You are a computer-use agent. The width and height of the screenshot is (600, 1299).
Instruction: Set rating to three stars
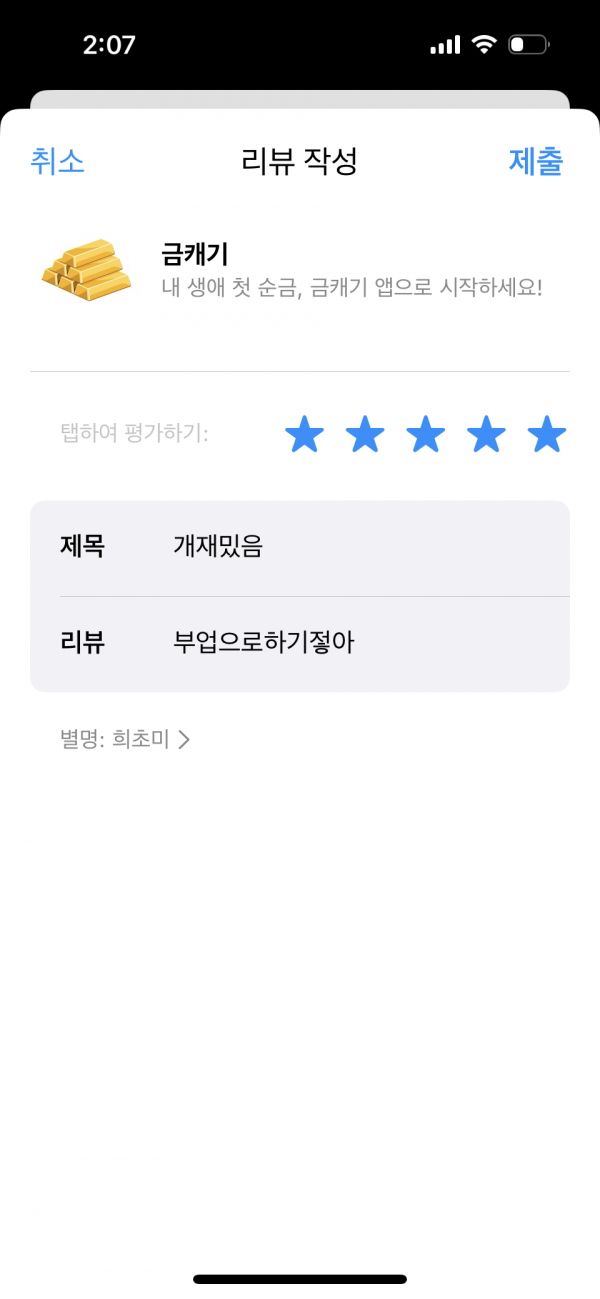coord(426,434)
